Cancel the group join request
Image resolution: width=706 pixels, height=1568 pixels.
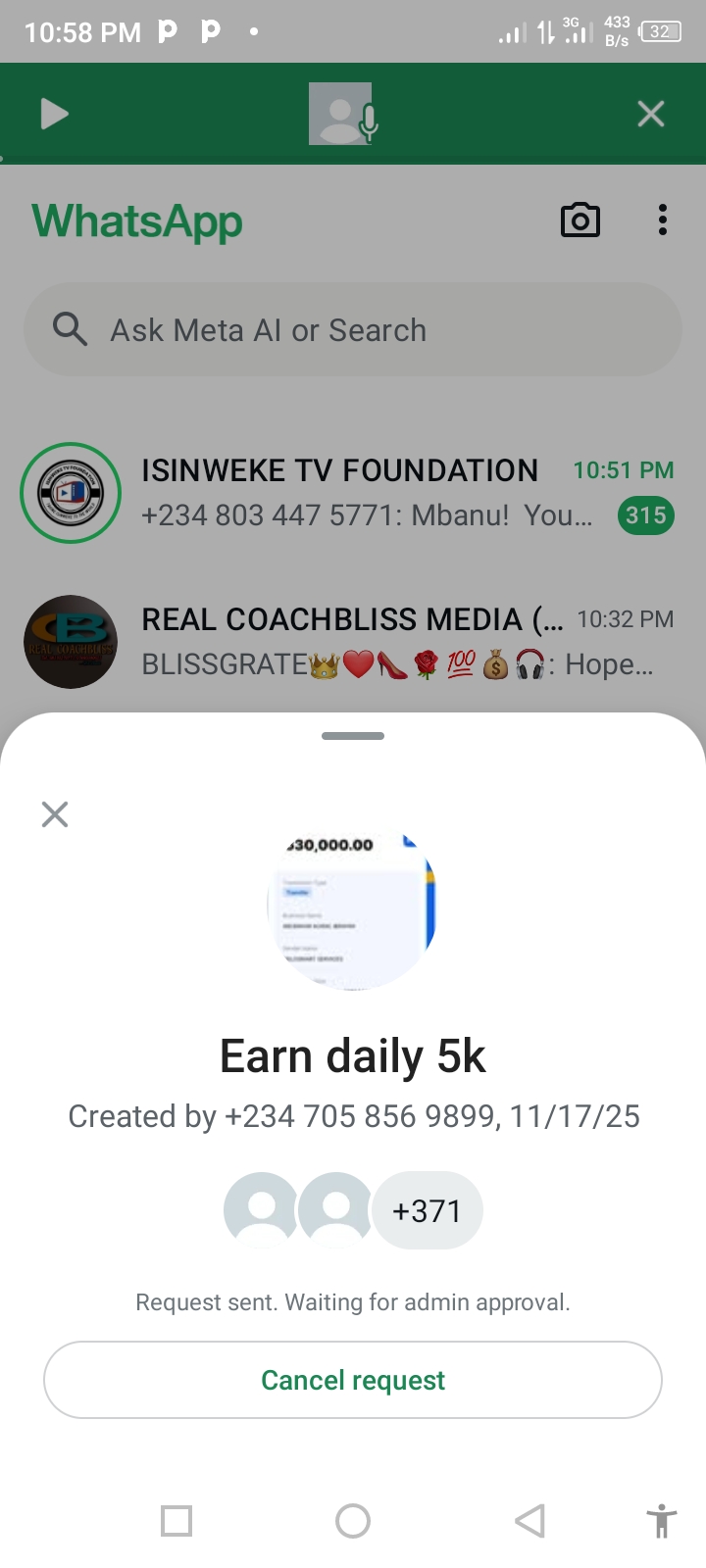tap(353, 1380)
